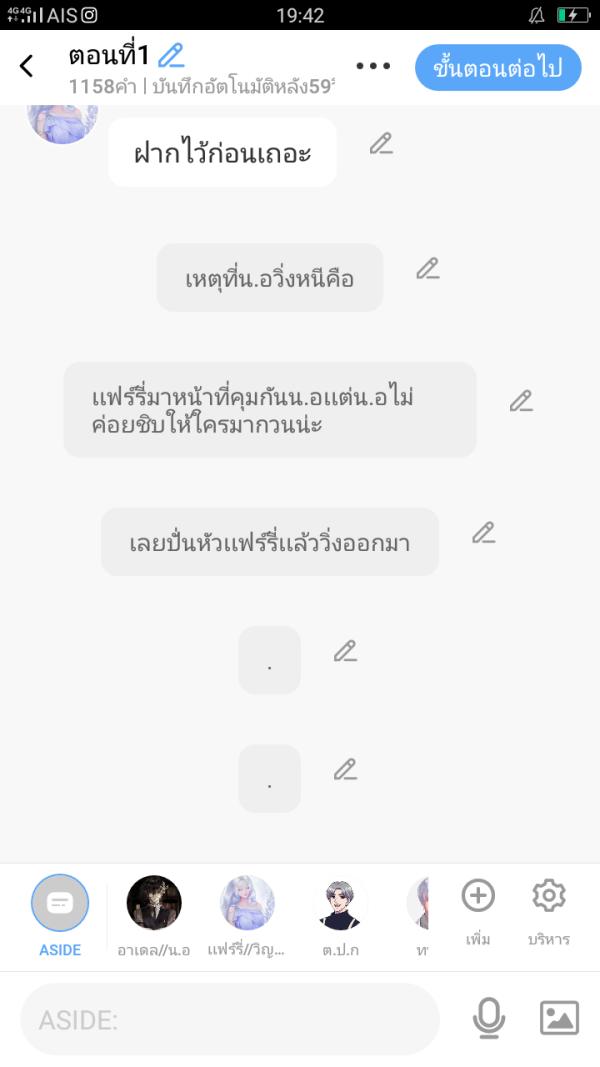
Task: Add a new character with เพิ่ม
Action: click(478, 905)
